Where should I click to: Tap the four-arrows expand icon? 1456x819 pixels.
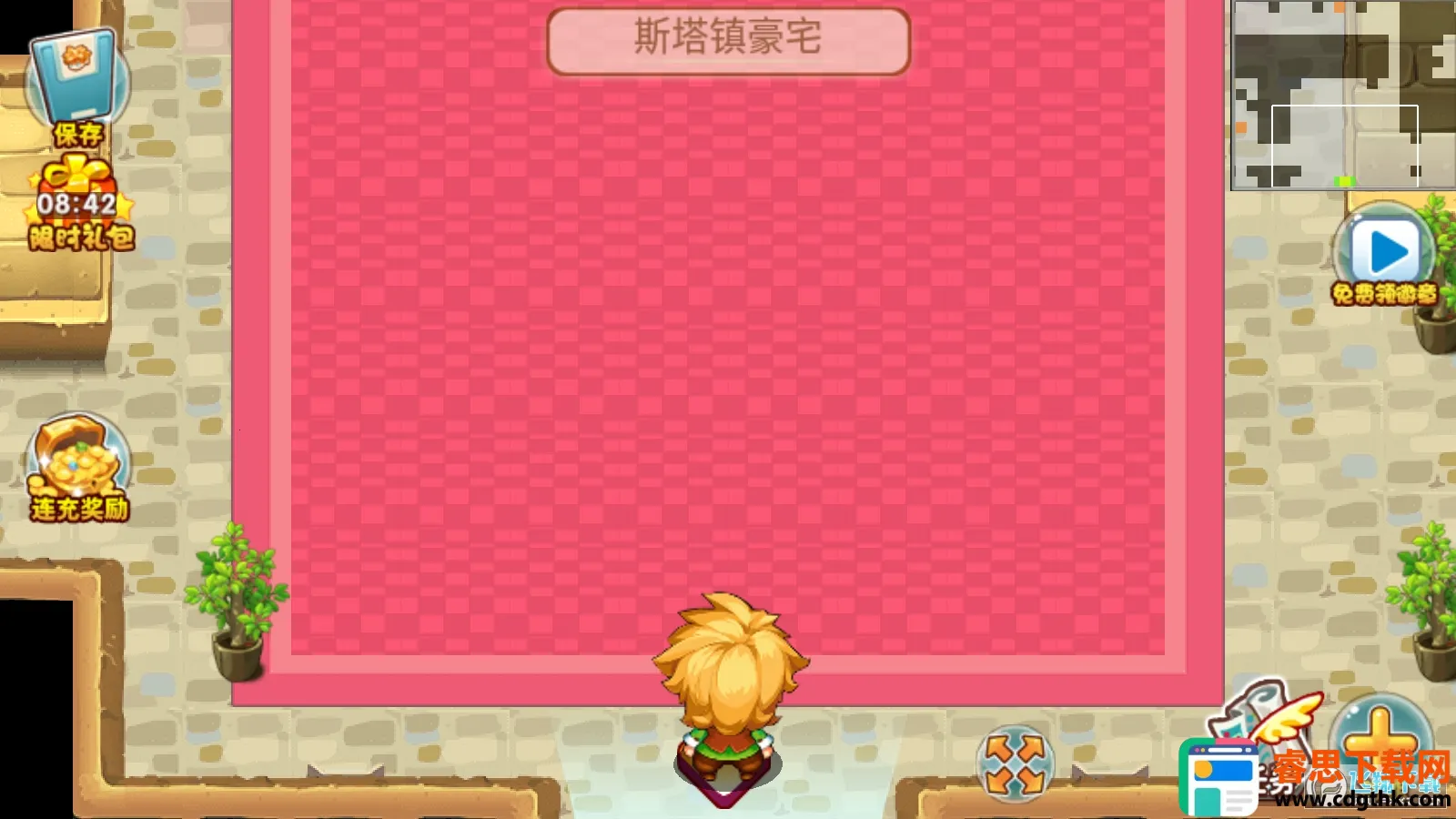tap(1016, 764)
